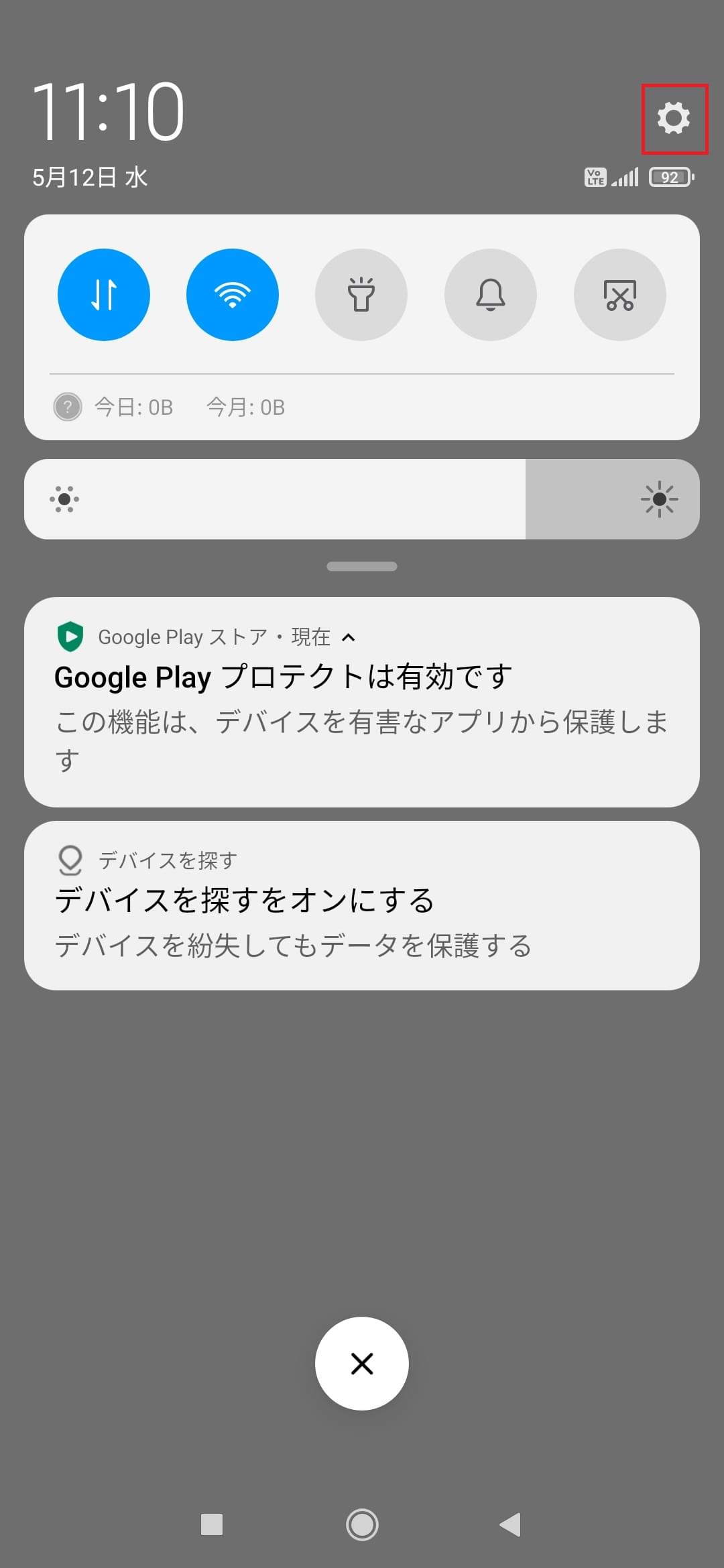Image resolution: width=724 pixels, height=1568 pixels.
Task: Tap the battery level indicator
Action: pos(670,177)
